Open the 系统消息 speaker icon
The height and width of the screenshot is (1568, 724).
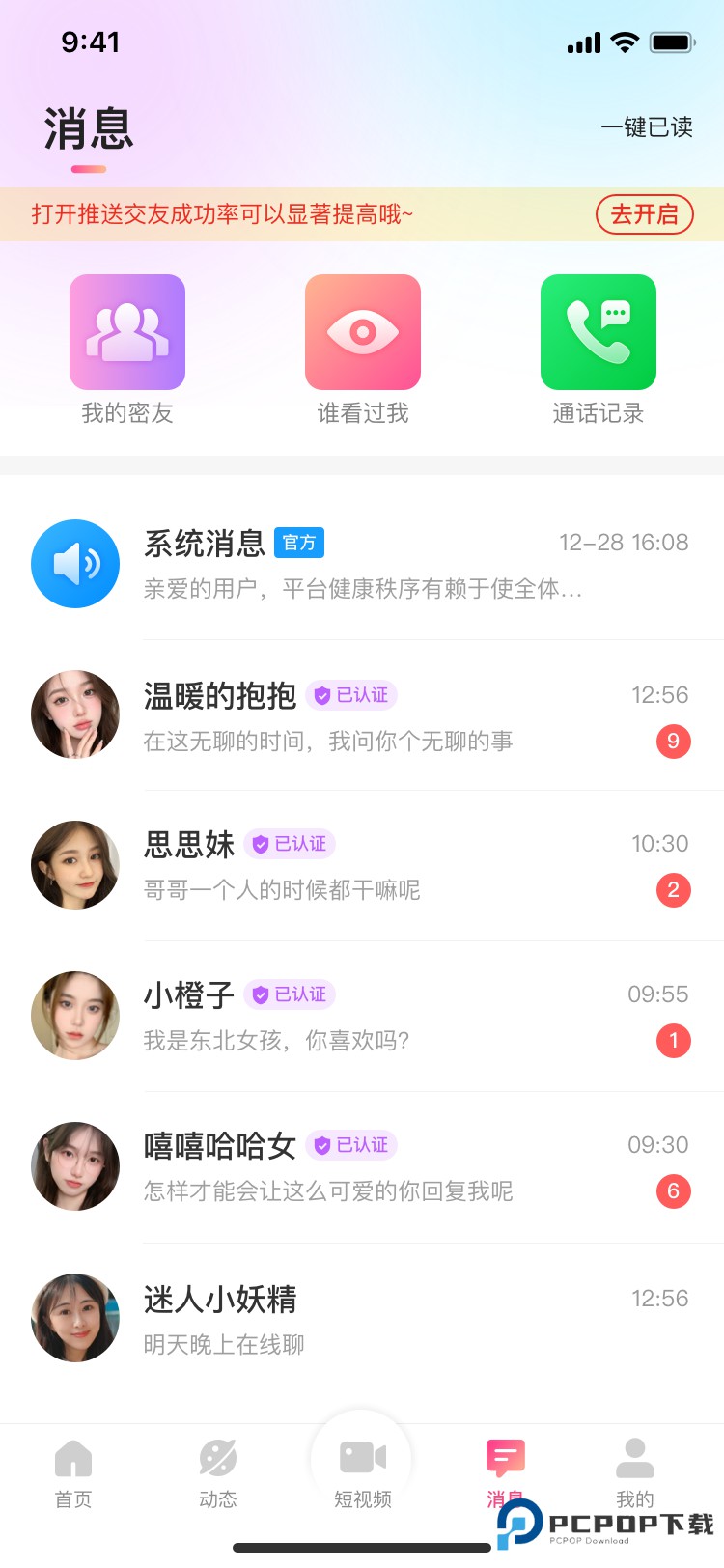pos(75,563)
